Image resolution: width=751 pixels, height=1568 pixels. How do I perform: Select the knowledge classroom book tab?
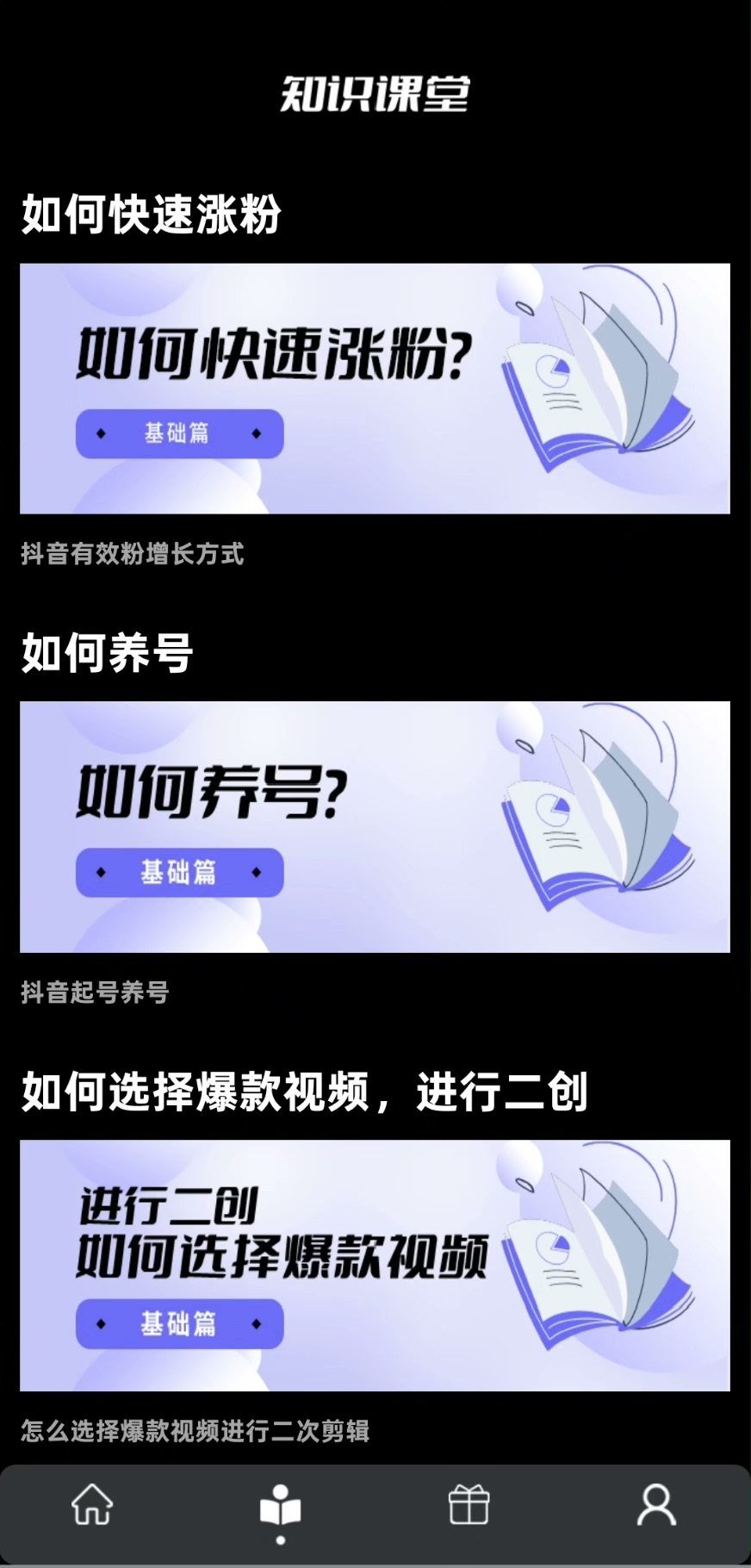(x=280, y=1507)
